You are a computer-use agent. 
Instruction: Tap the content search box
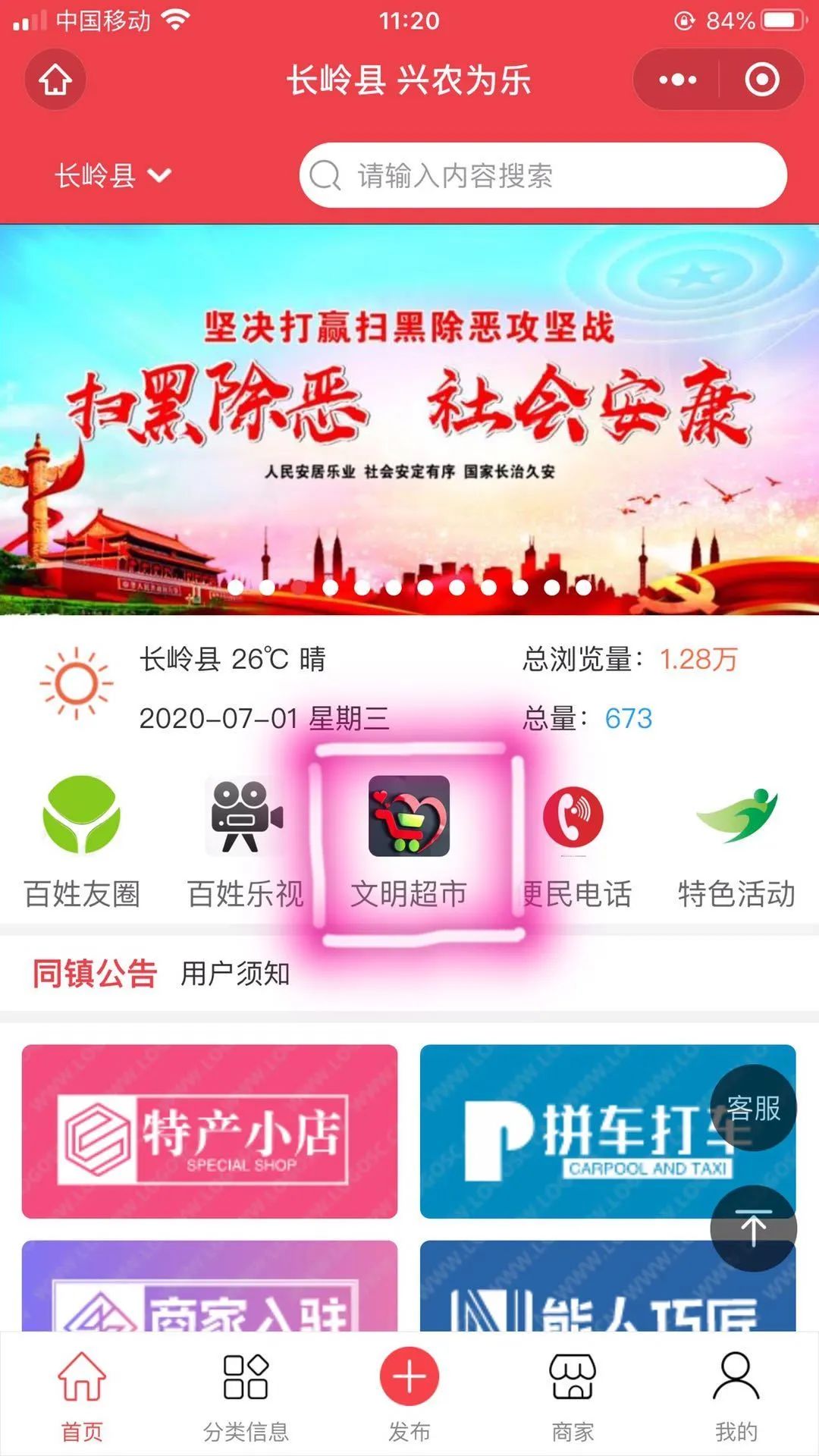tap(543, 176)
